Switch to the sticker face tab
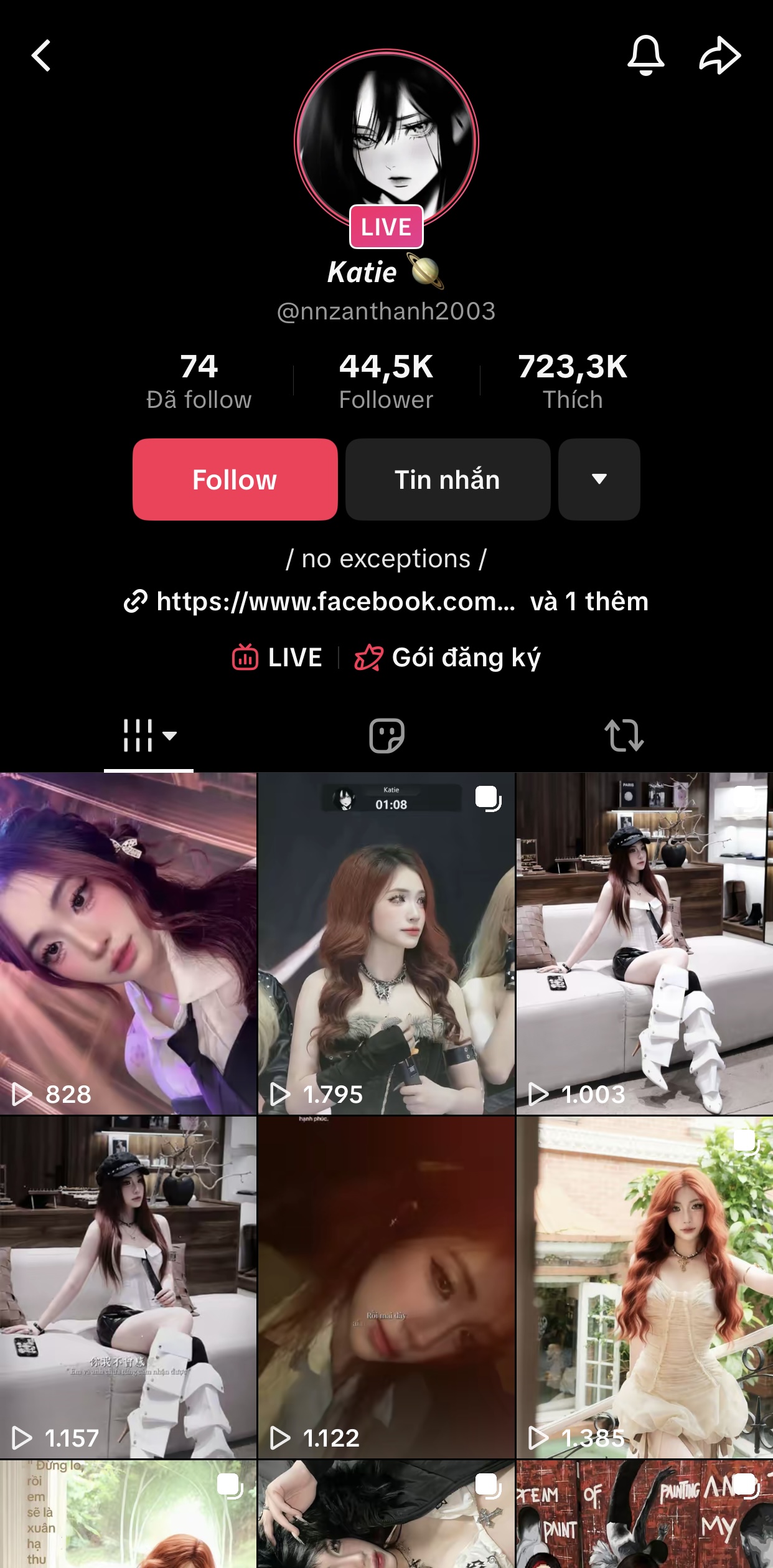Image resolution: width=773 pixels, height=1568 pixels. point(386,735)
